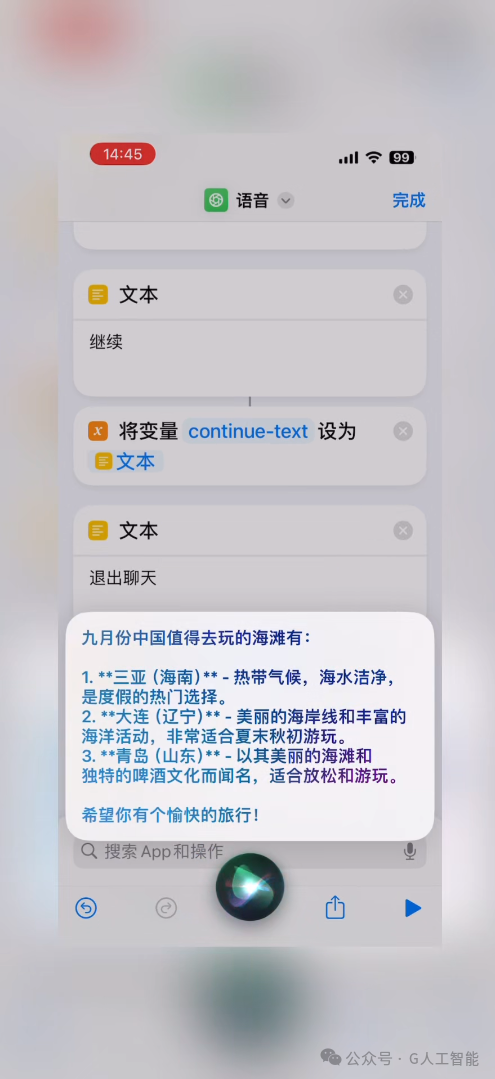This screenshot has height=1079, width=495.
Task: Remove the 文本 action containing 继续
Action: [403, 295]
